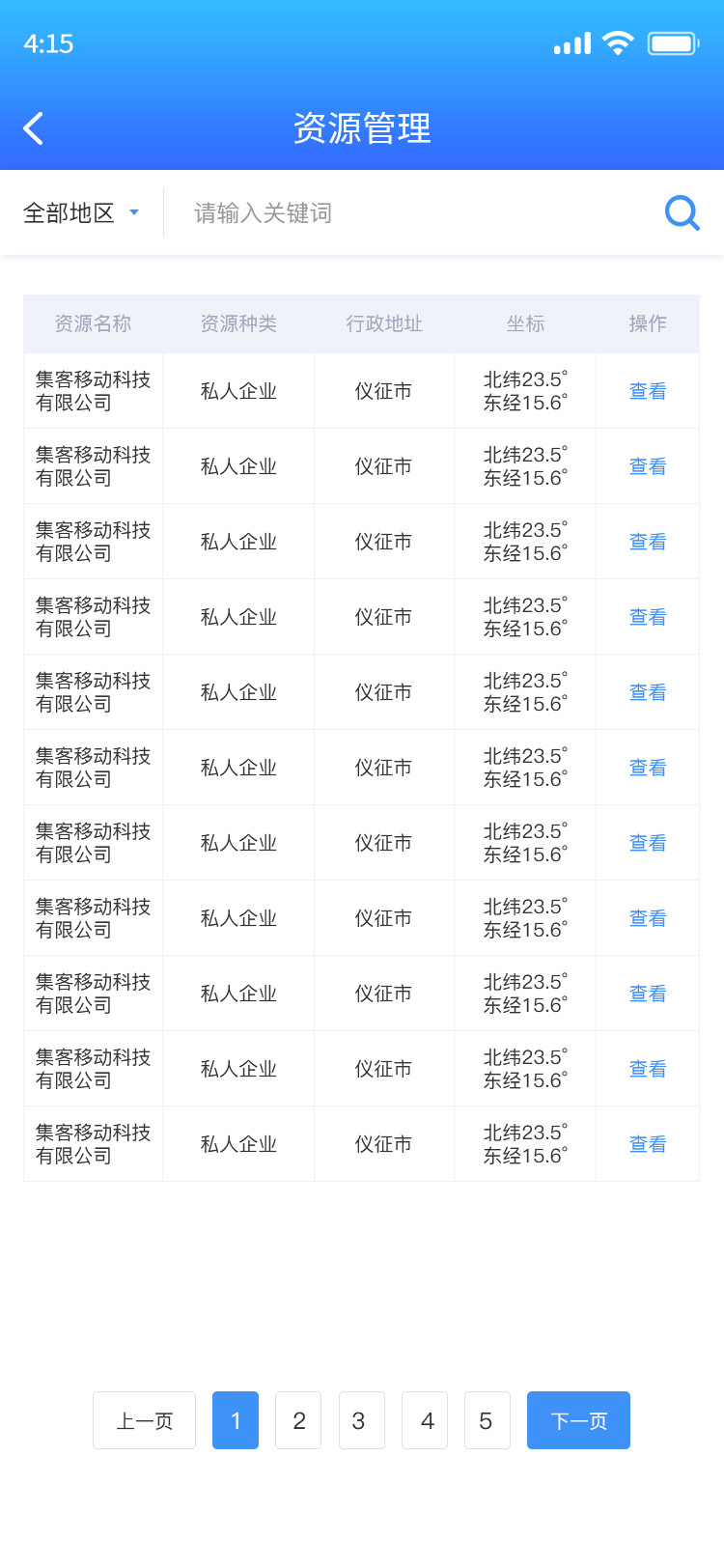Jump to page 2
The width and height of the screenshot is (724, 1568).
[x=298, y=1420]
